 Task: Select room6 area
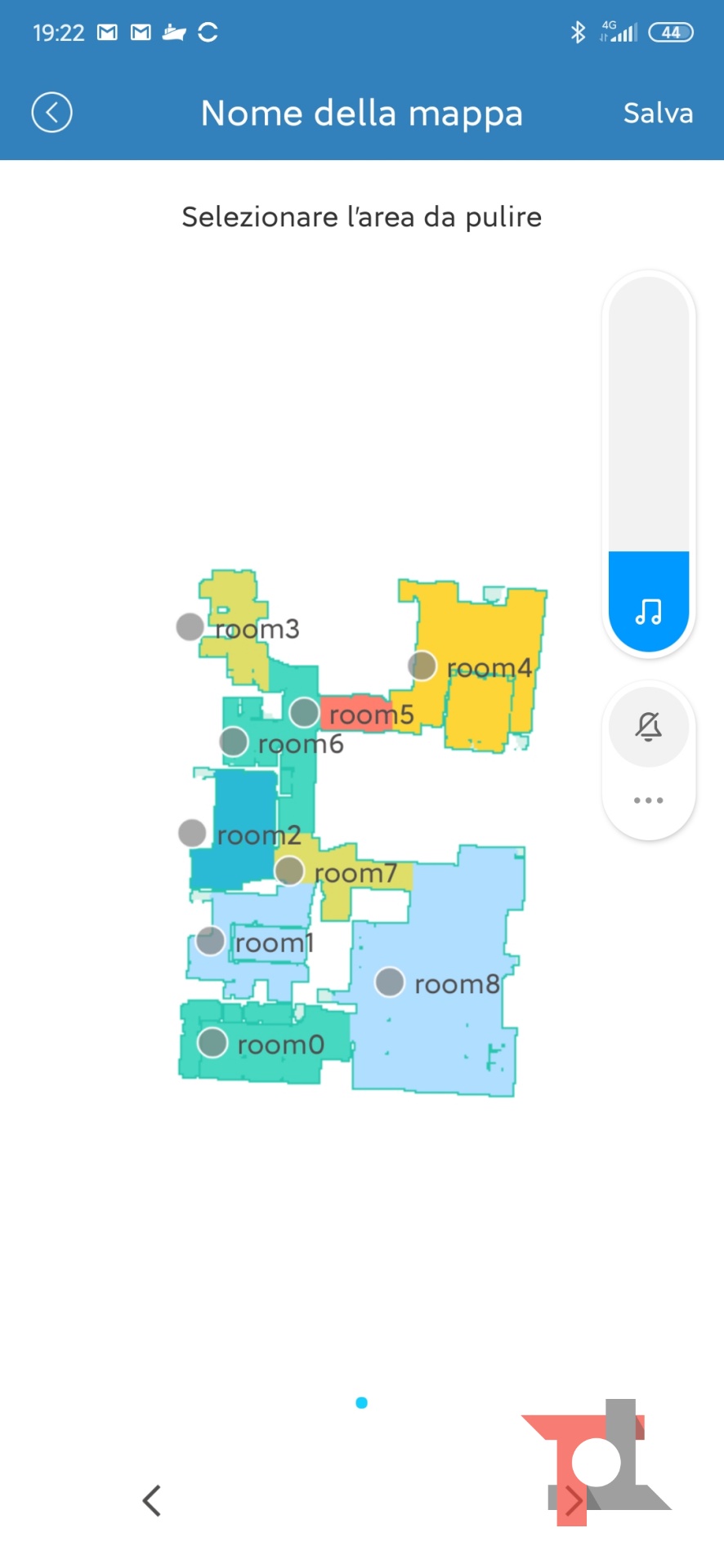(234, 742)
